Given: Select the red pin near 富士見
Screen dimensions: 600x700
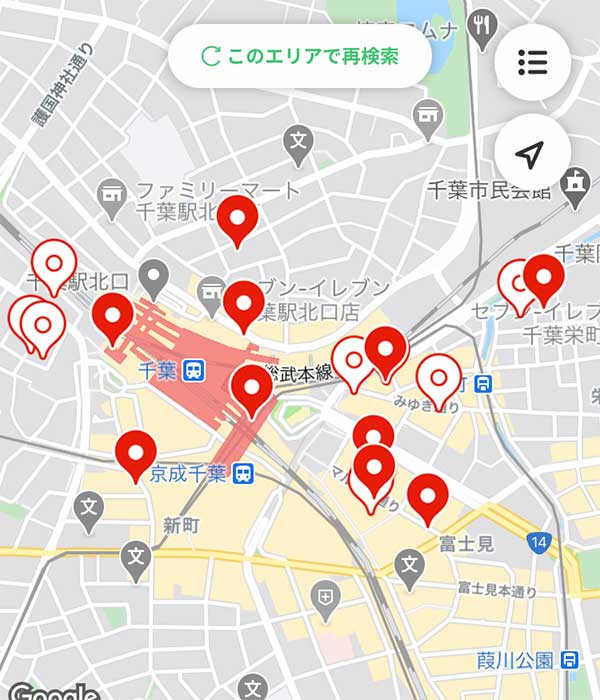Looking at the screenshot, I should [x=427, y=495].
